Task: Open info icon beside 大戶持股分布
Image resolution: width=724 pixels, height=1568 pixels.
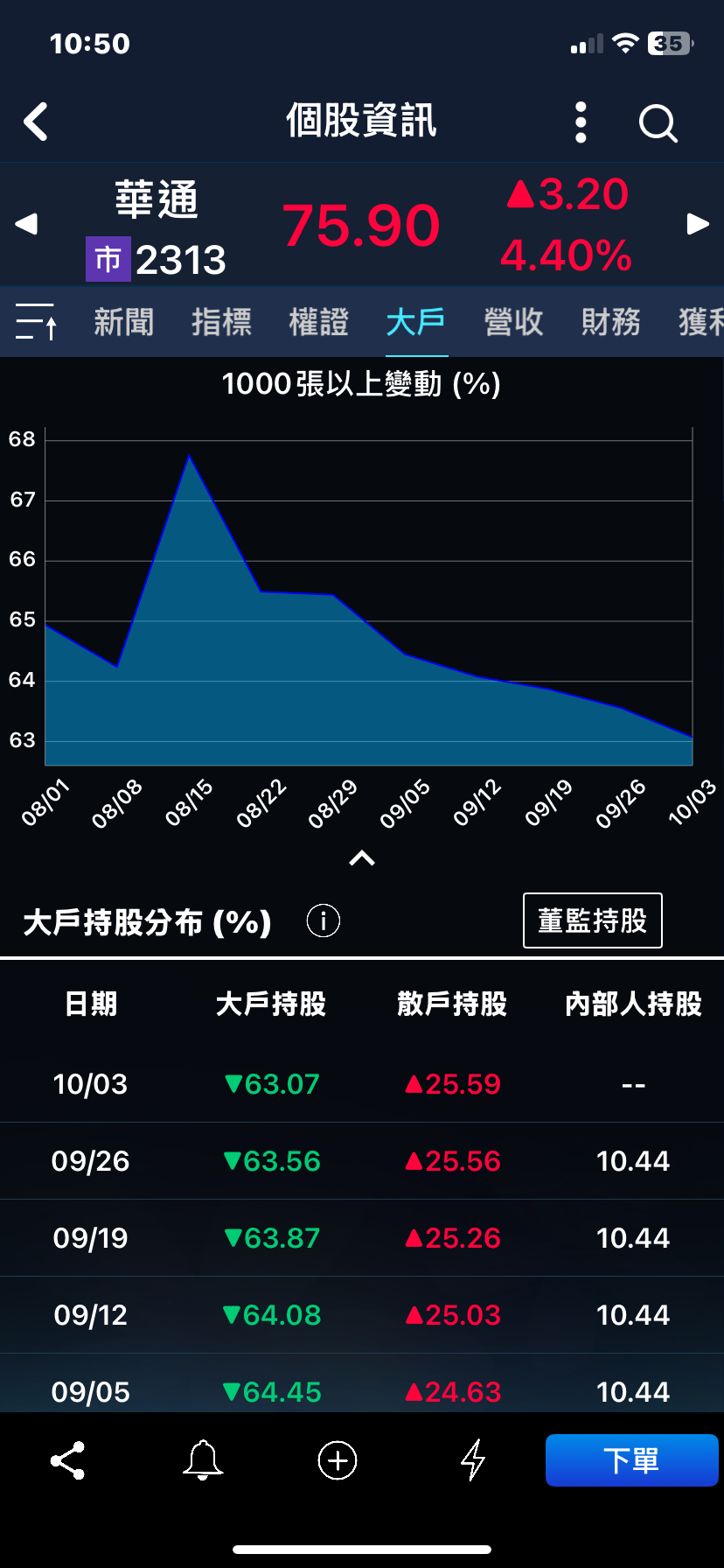Action: (x=324, y=920)
